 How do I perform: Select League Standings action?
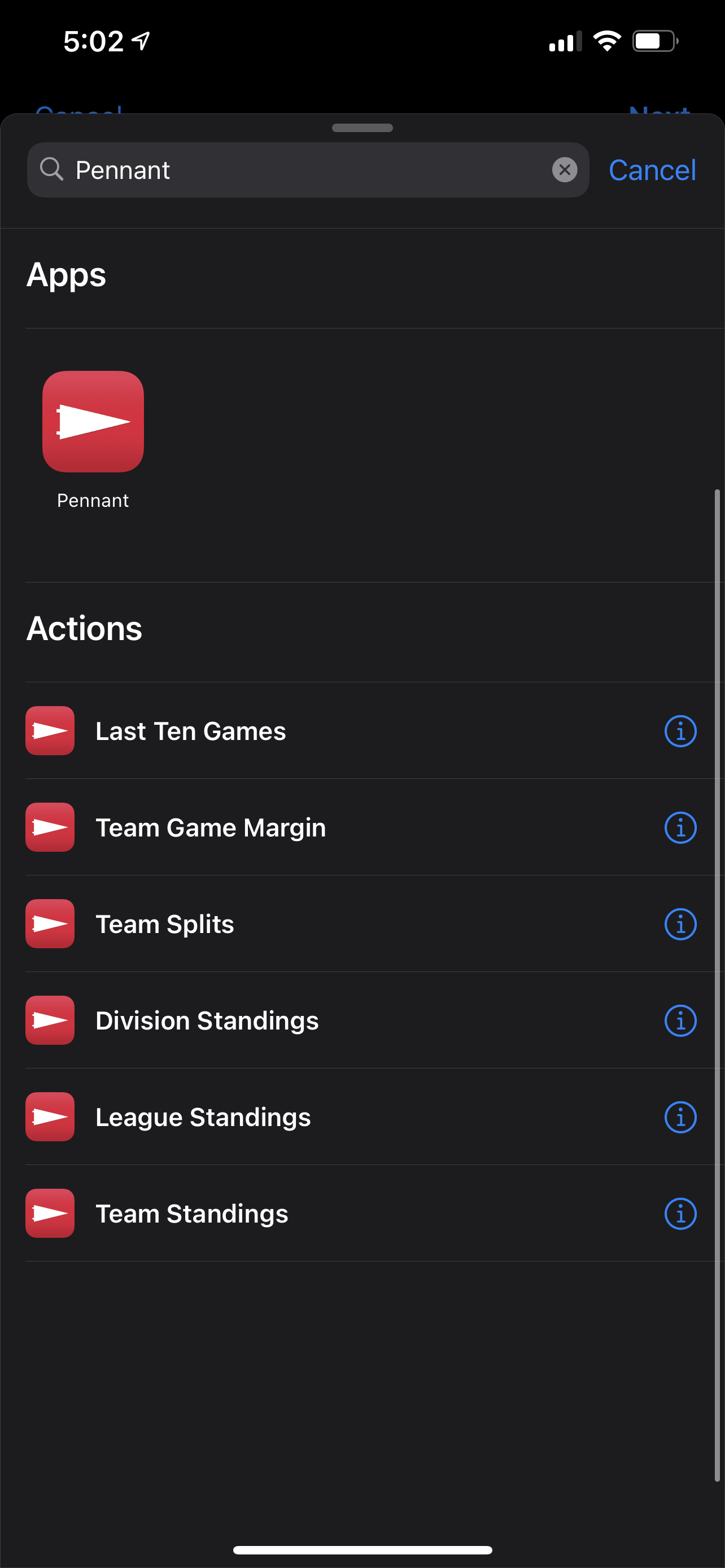click(x=203, y=1117)
